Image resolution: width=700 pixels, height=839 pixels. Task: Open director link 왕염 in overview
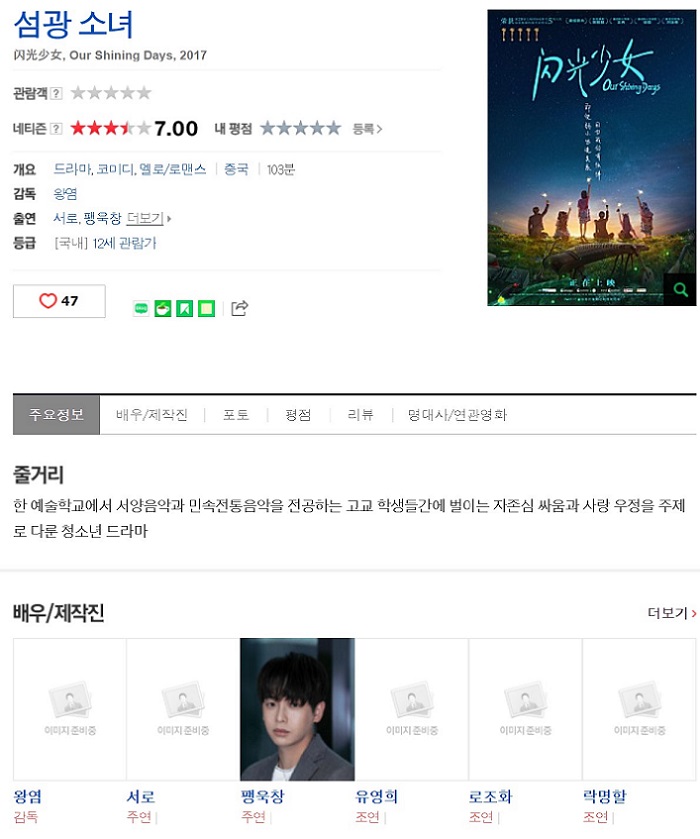click(65, 194)
